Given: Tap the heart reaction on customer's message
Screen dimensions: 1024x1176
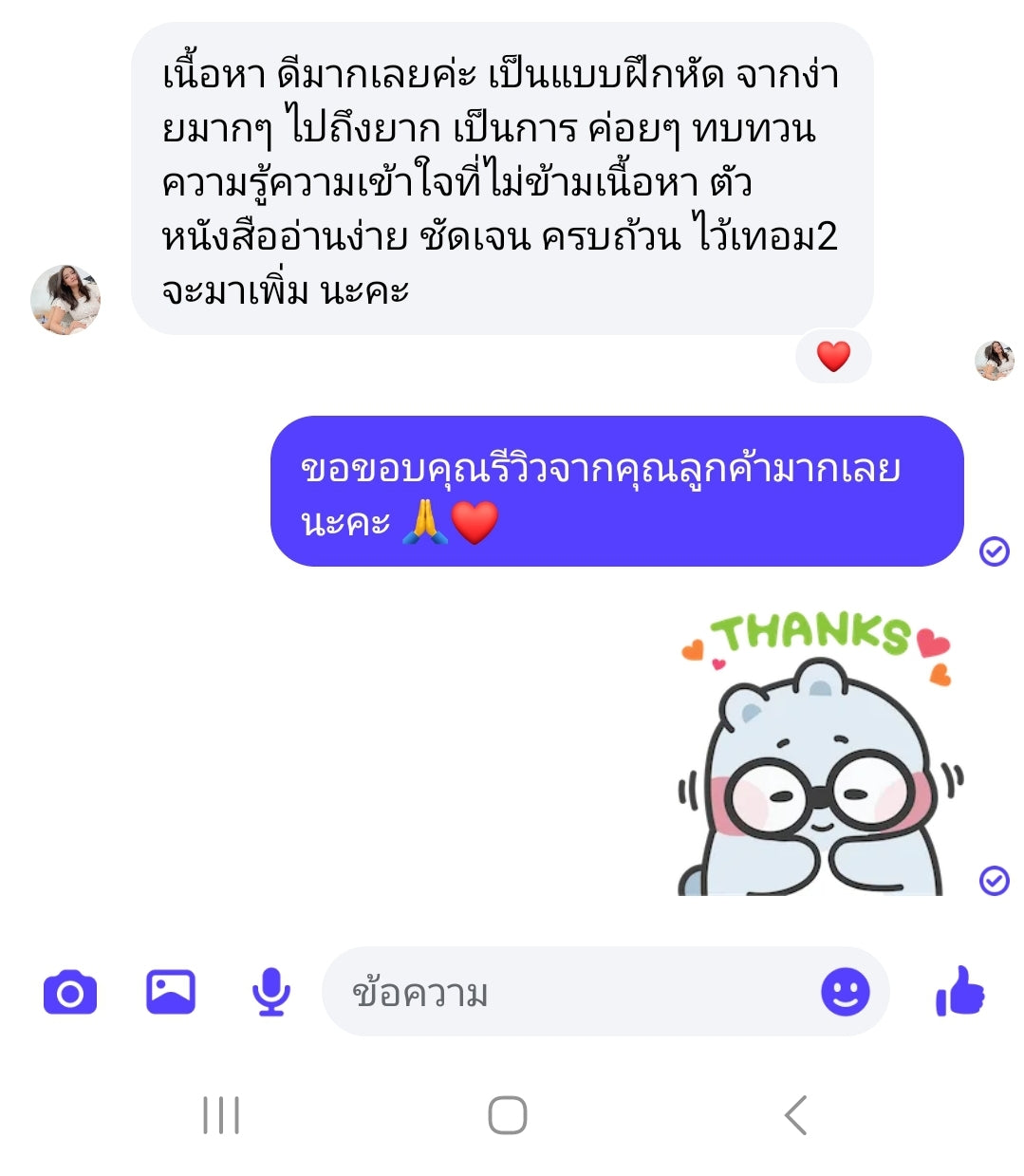Looking at the screenshot, I should (x=833, y=357).
